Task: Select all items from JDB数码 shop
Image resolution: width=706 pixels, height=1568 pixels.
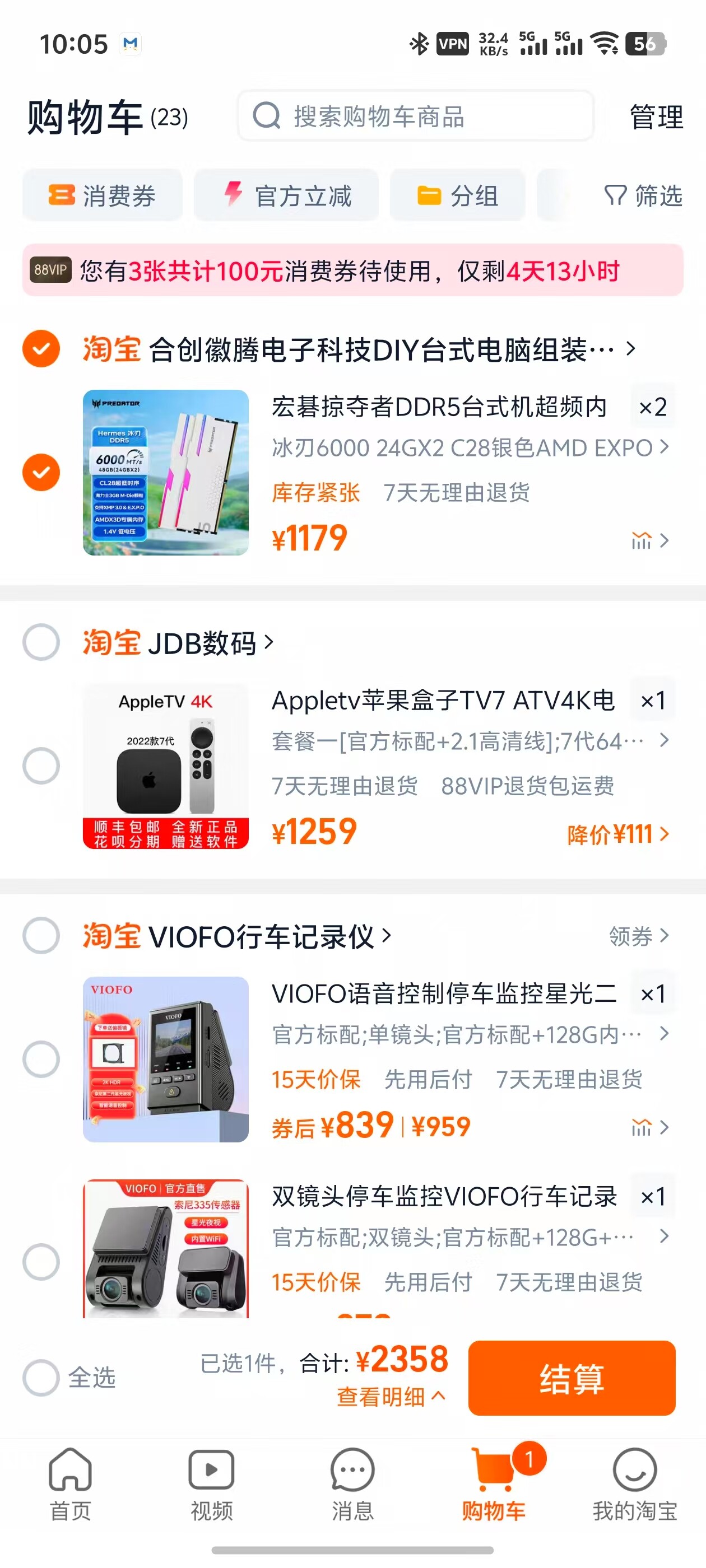Action: [41, 642]
